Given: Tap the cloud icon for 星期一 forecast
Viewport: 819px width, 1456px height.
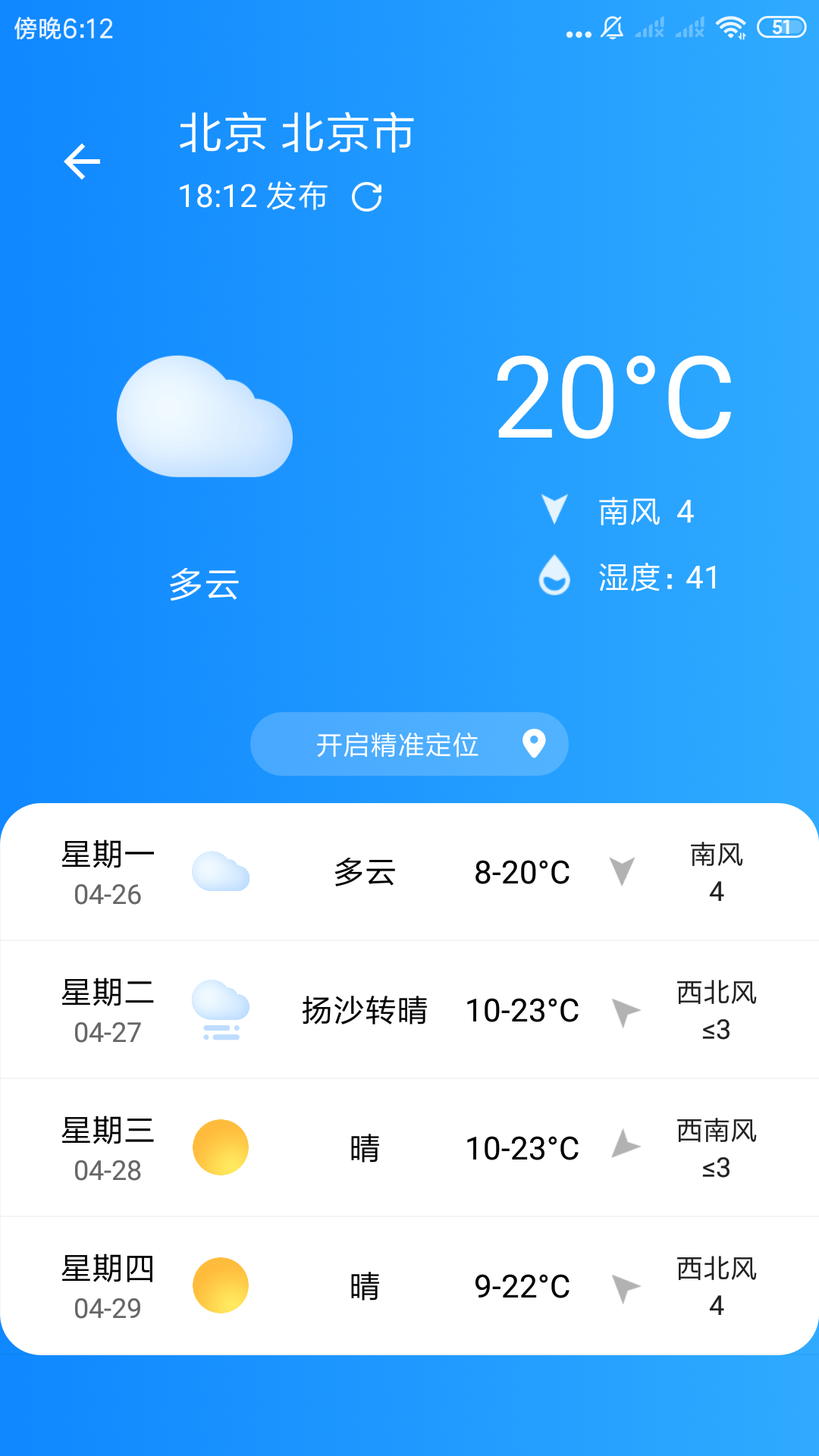Looking at the screenshot, I should 221,872.
